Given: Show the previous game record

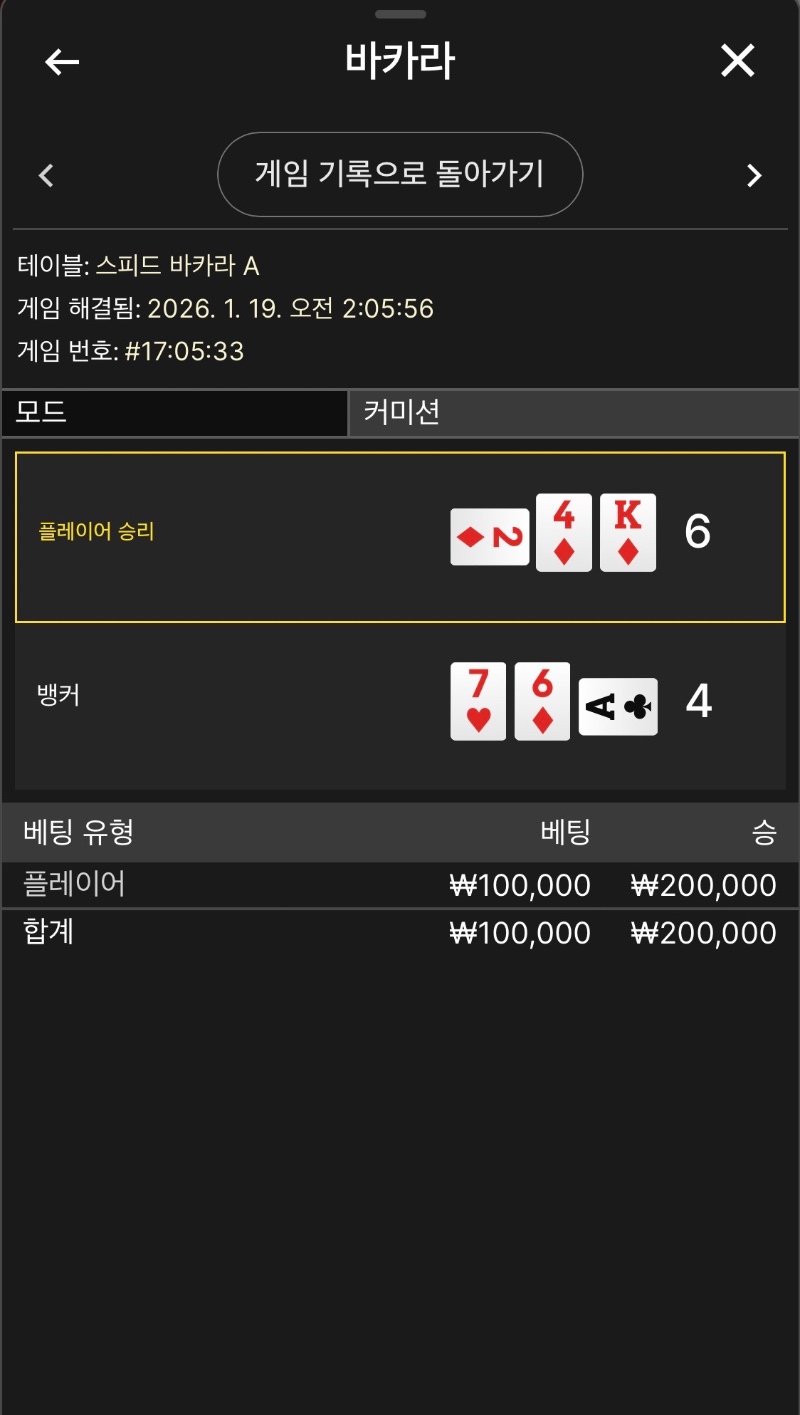Looking at the screenshot, I should [46, 176].
